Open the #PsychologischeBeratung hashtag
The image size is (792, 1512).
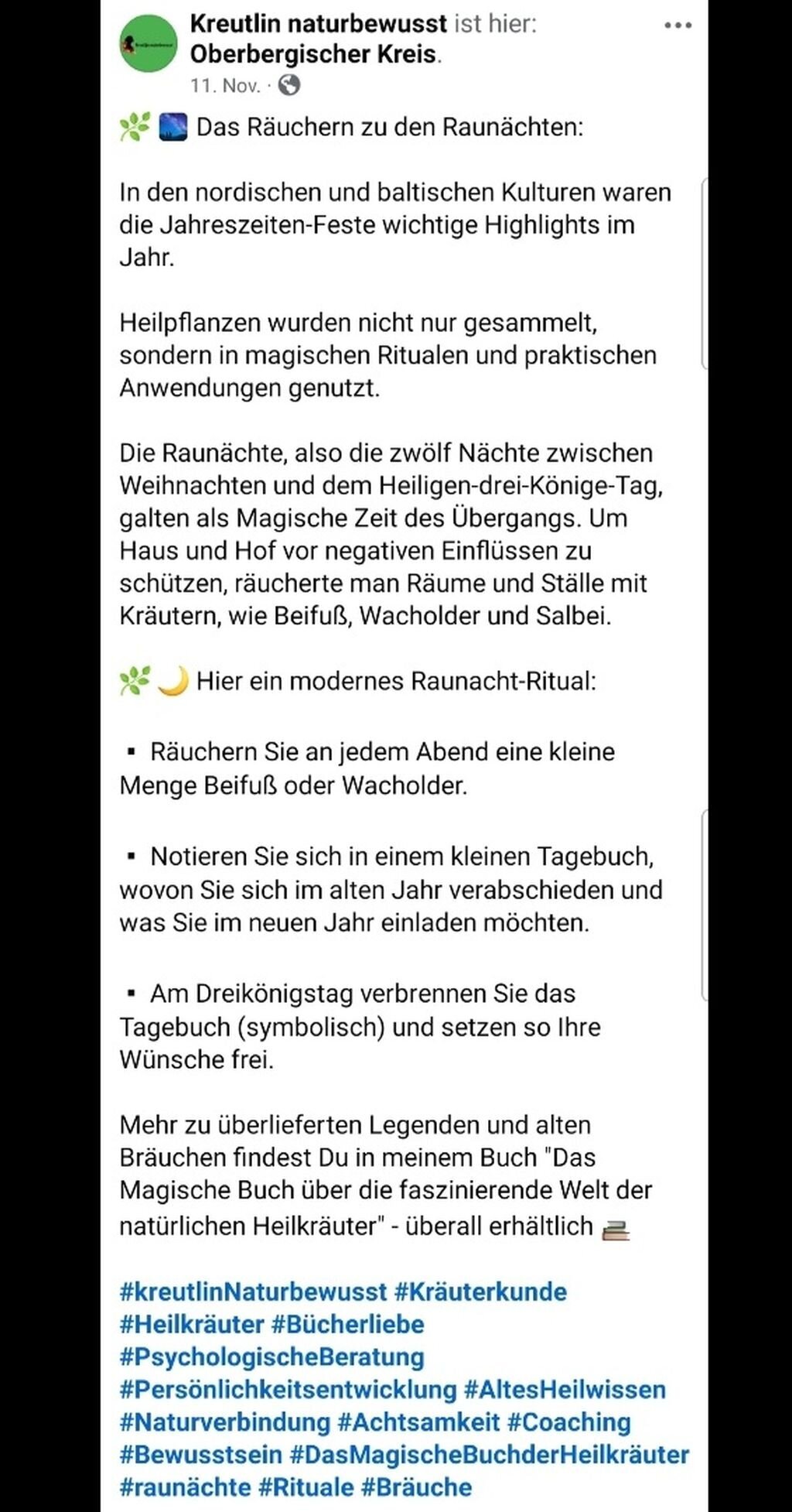(x=271, y=1356)
